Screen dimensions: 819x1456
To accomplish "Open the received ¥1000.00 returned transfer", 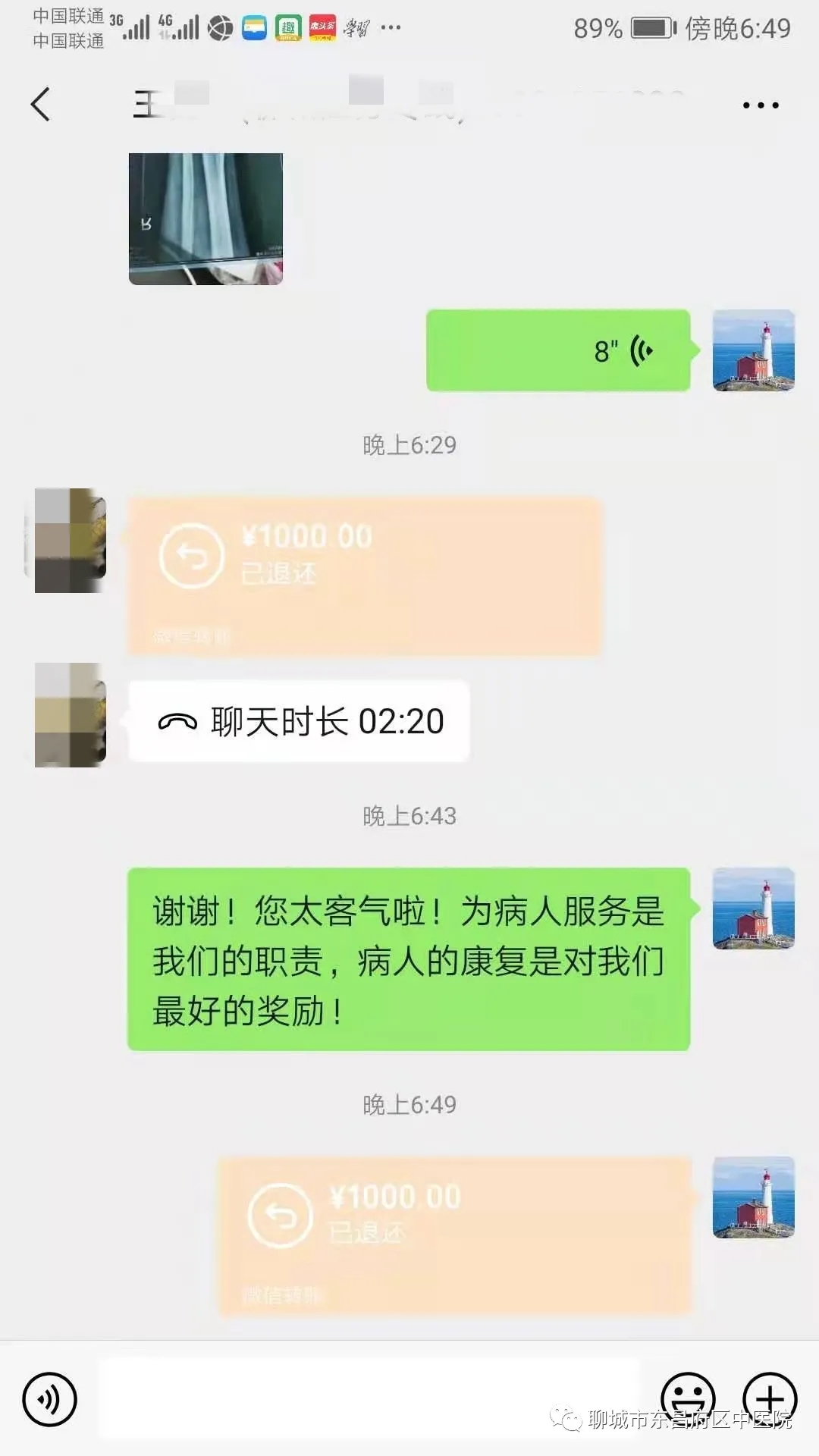I will click(364, 576).
